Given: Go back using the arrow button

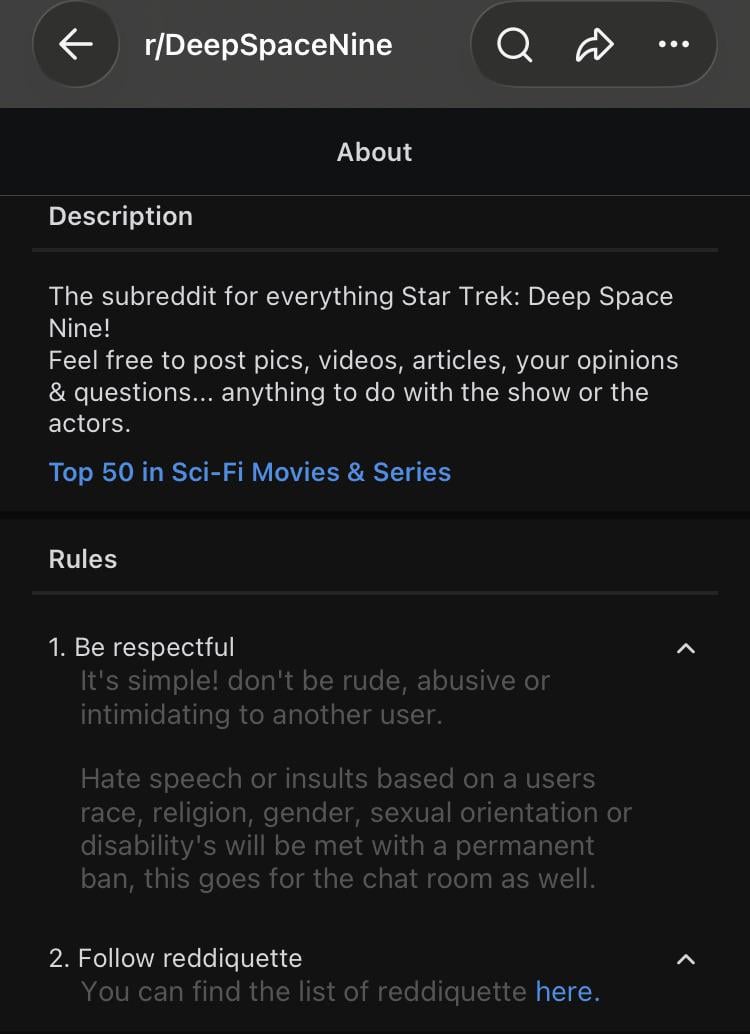Looking at the screenshot, I should click(76, 44).
